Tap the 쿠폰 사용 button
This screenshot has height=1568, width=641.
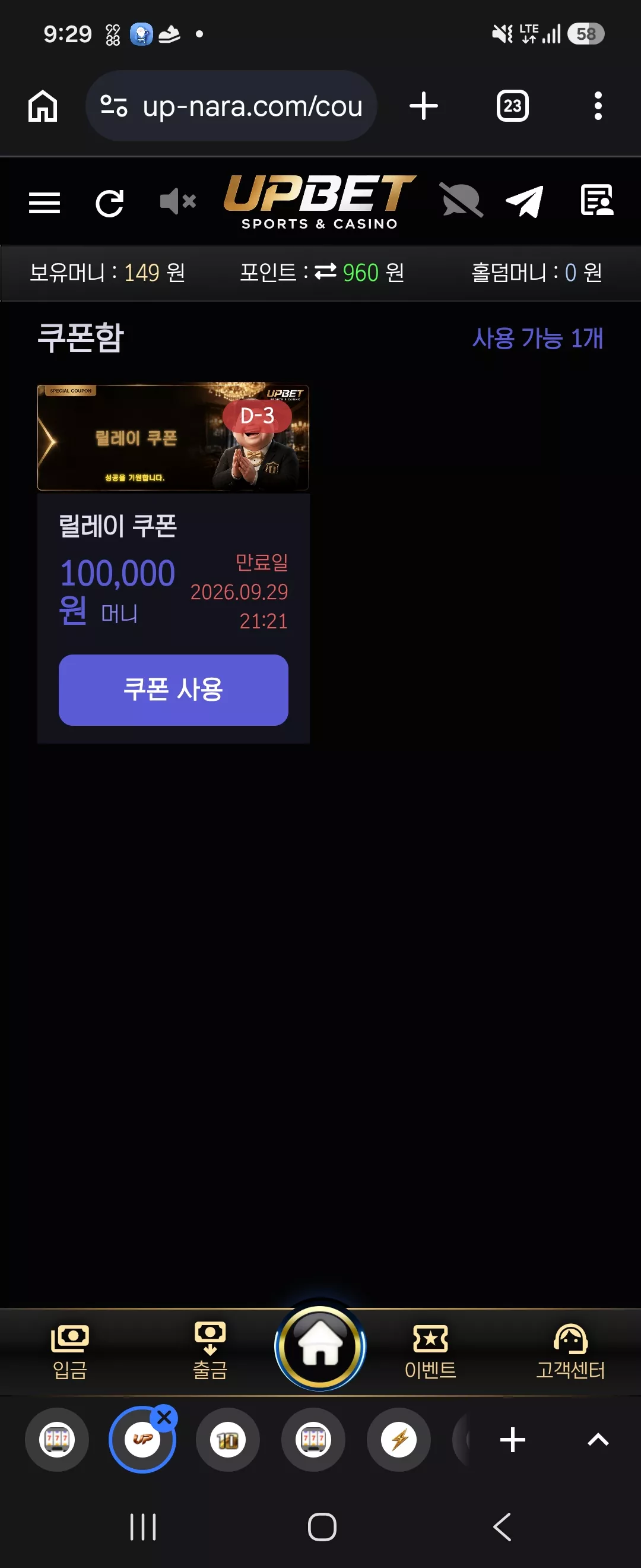(173, 690)
